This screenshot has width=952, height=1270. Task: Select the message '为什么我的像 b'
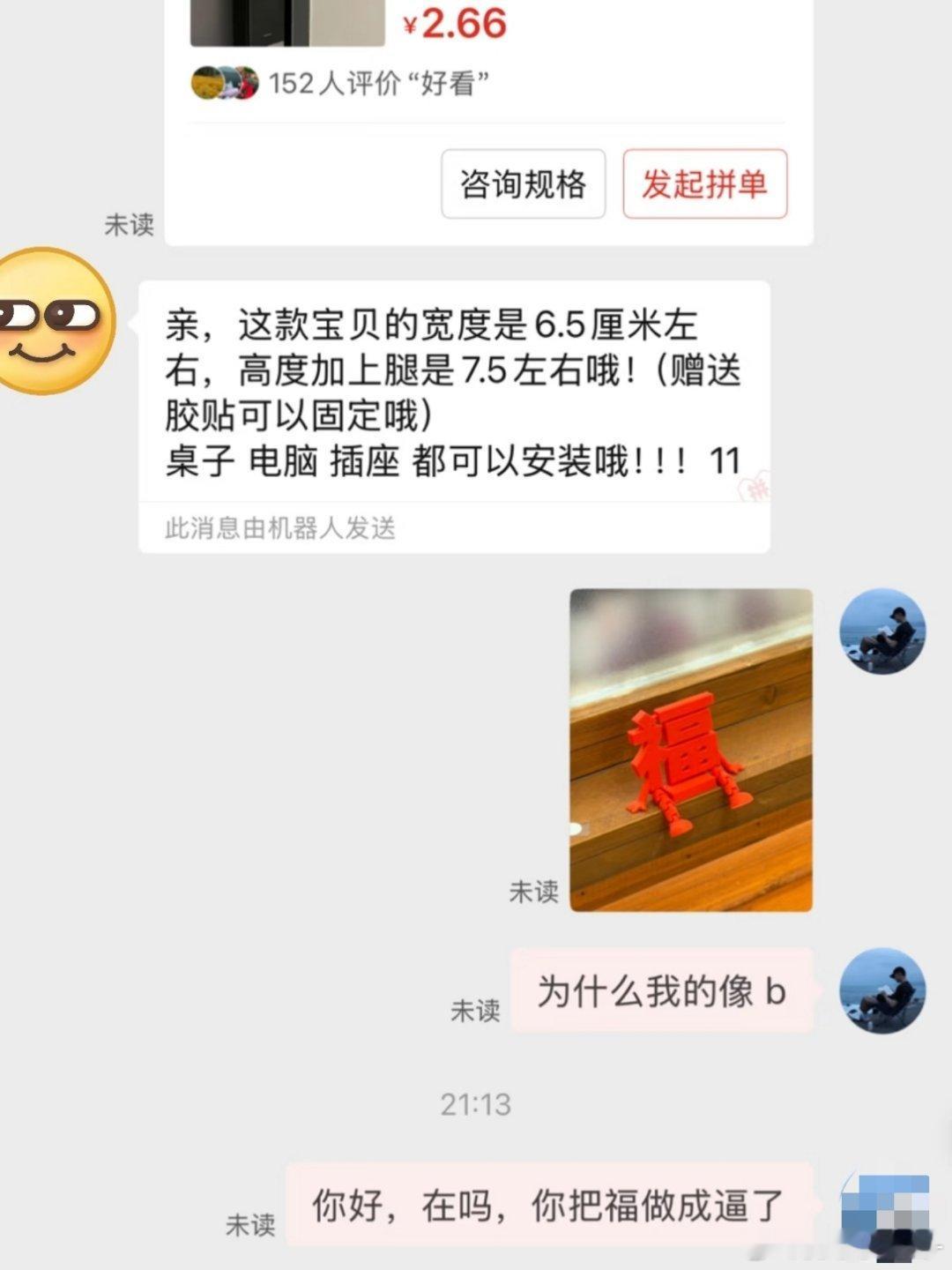coord(661,992)
